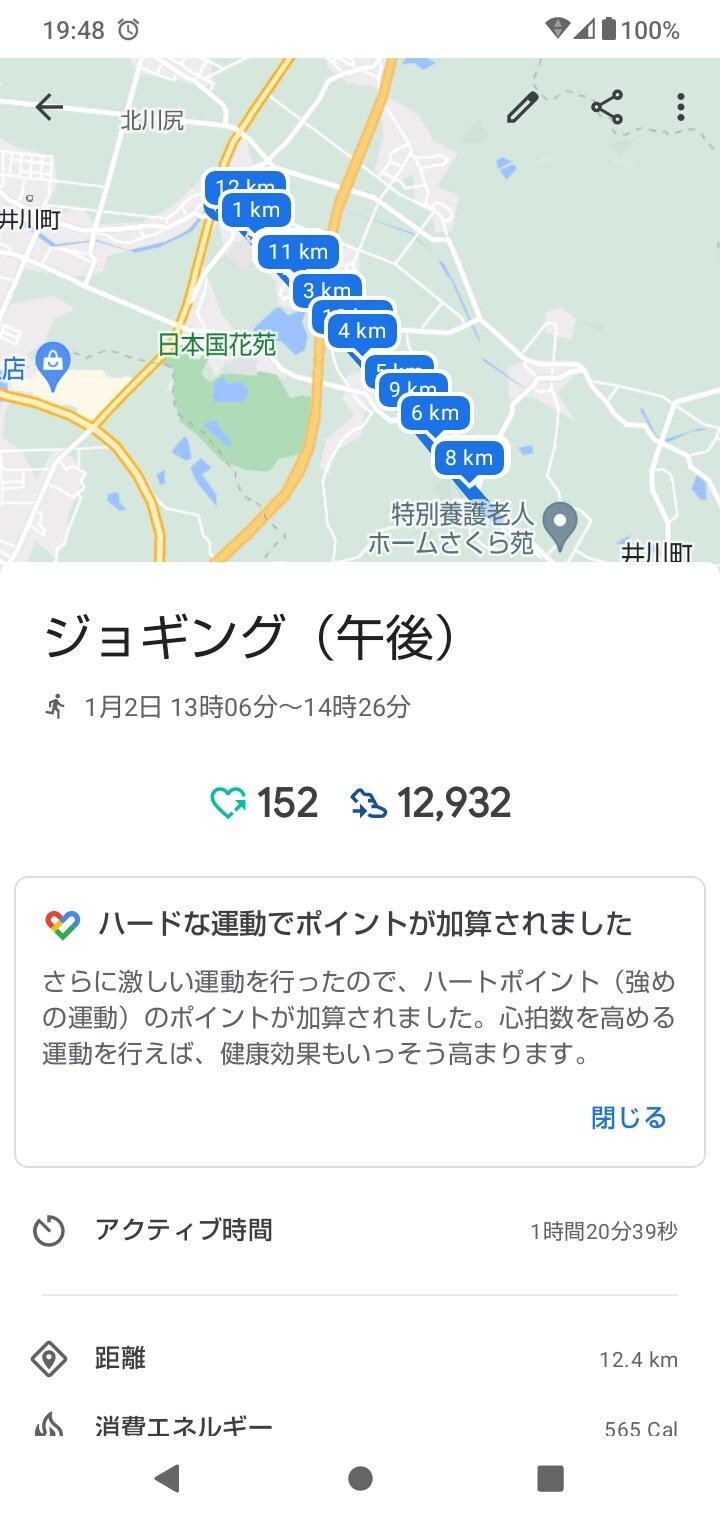Tap the 閉じる link to dismiss the card
Viewport: 720px width, 1520px height.
click(629, 1117)
